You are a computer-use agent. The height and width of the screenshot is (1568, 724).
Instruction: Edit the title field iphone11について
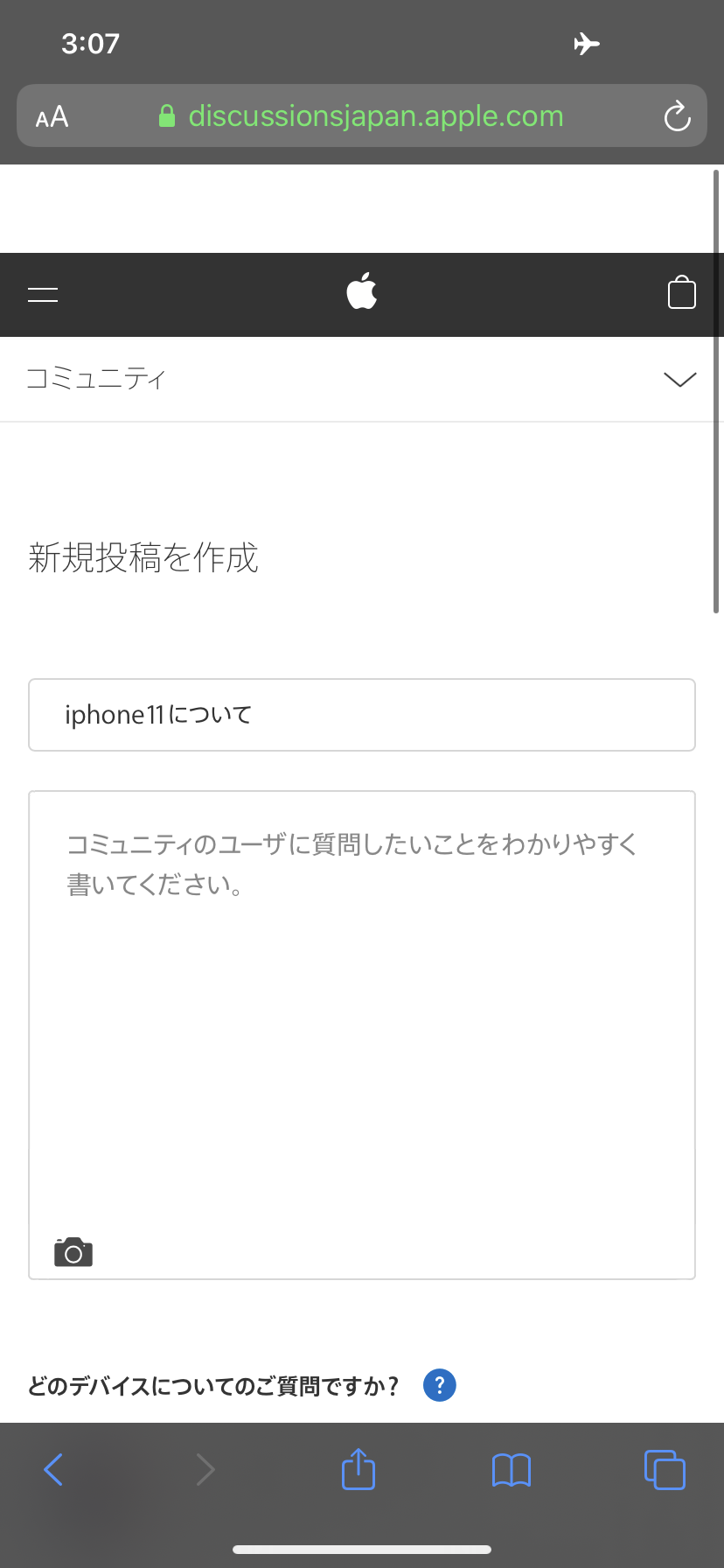[362, 715]
